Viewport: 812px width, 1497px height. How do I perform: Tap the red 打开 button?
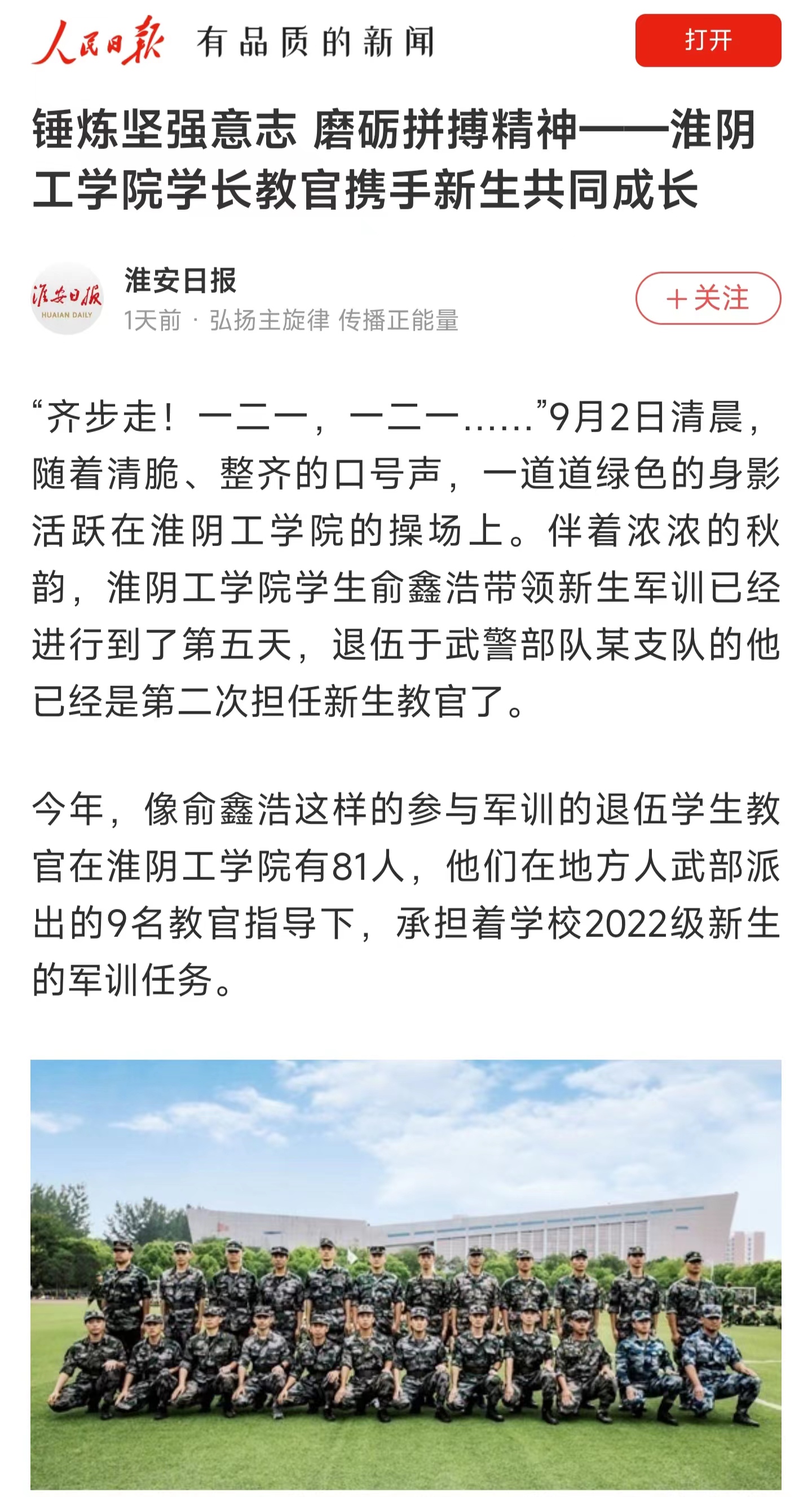pyautogui.click(x=708, y=40)
